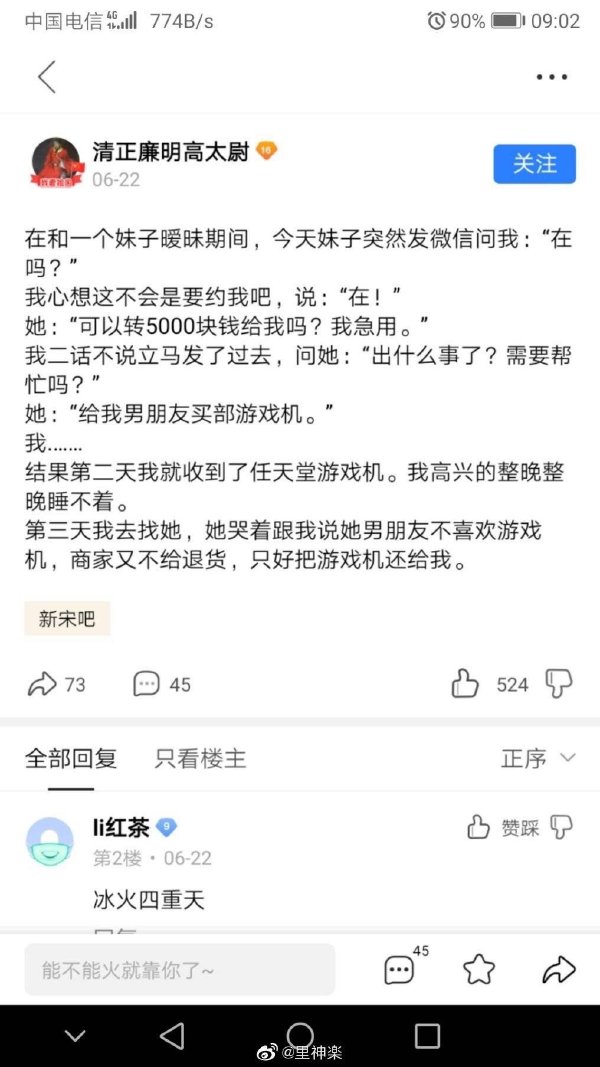
Task: Favorite this post with the star
Action: click(479, 969)
